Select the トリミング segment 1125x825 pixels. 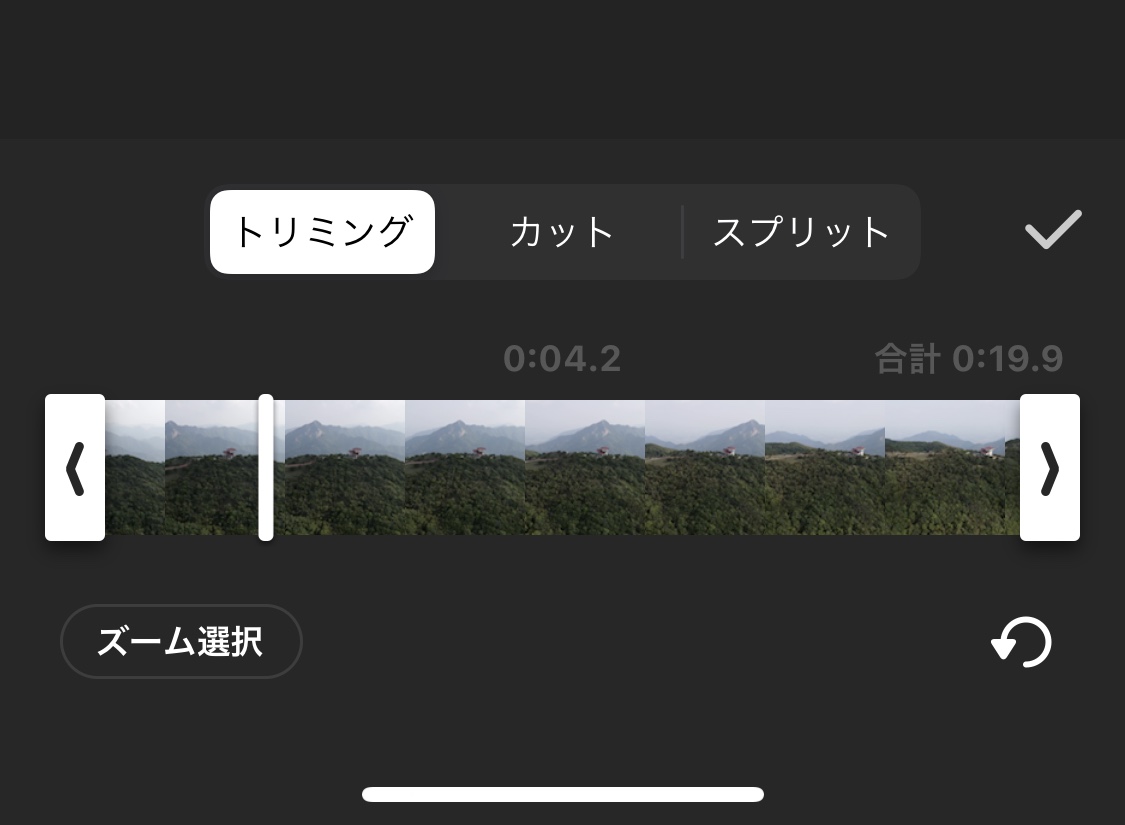point(322,232)
